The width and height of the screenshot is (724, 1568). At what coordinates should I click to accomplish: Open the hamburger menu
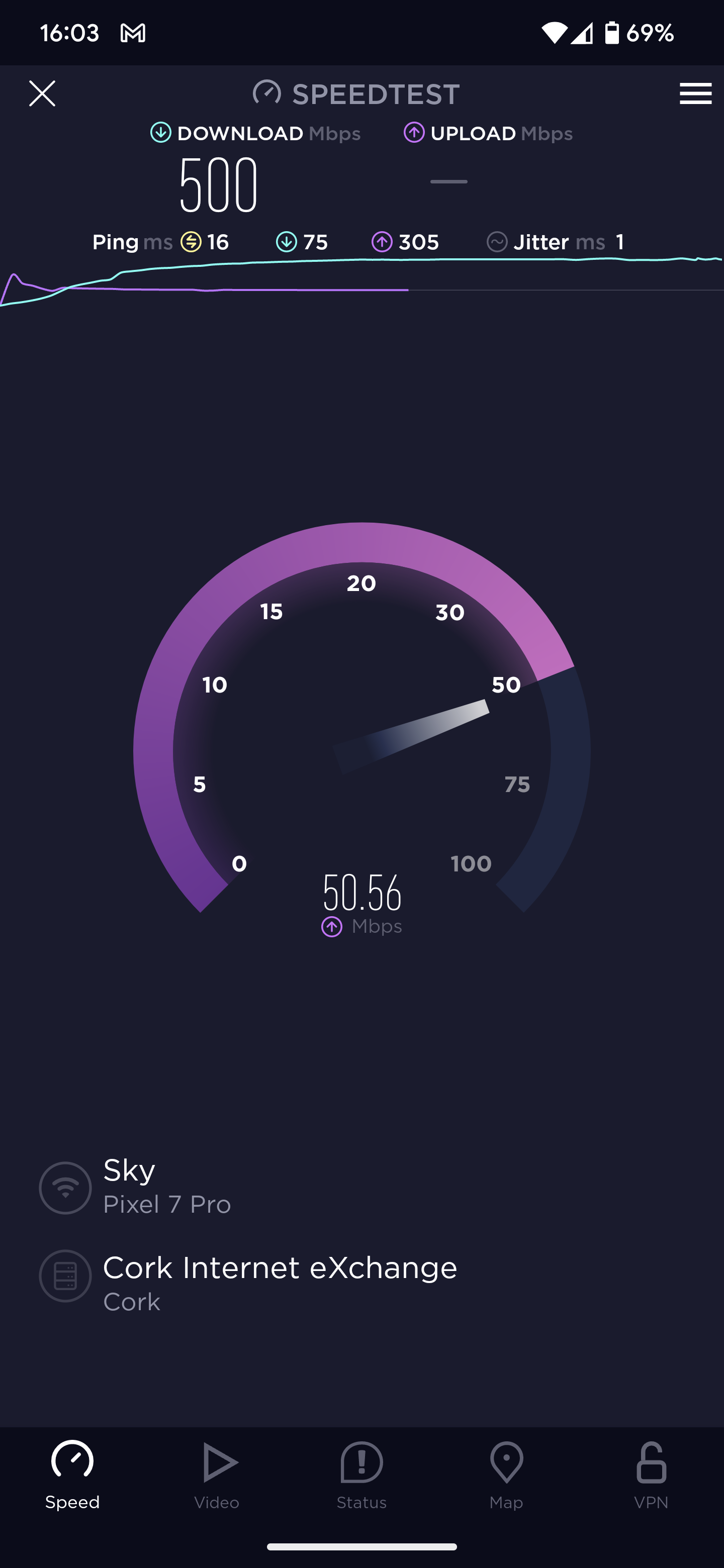695,94
